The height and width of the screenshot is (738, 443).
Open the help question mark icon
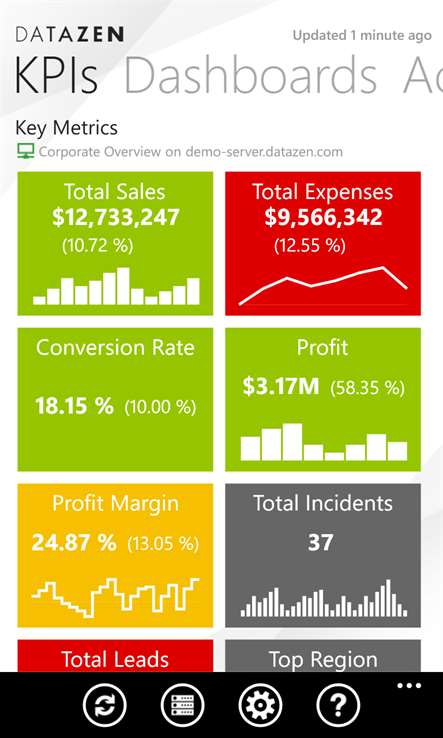pyautogui.click(x=338, y=706)
